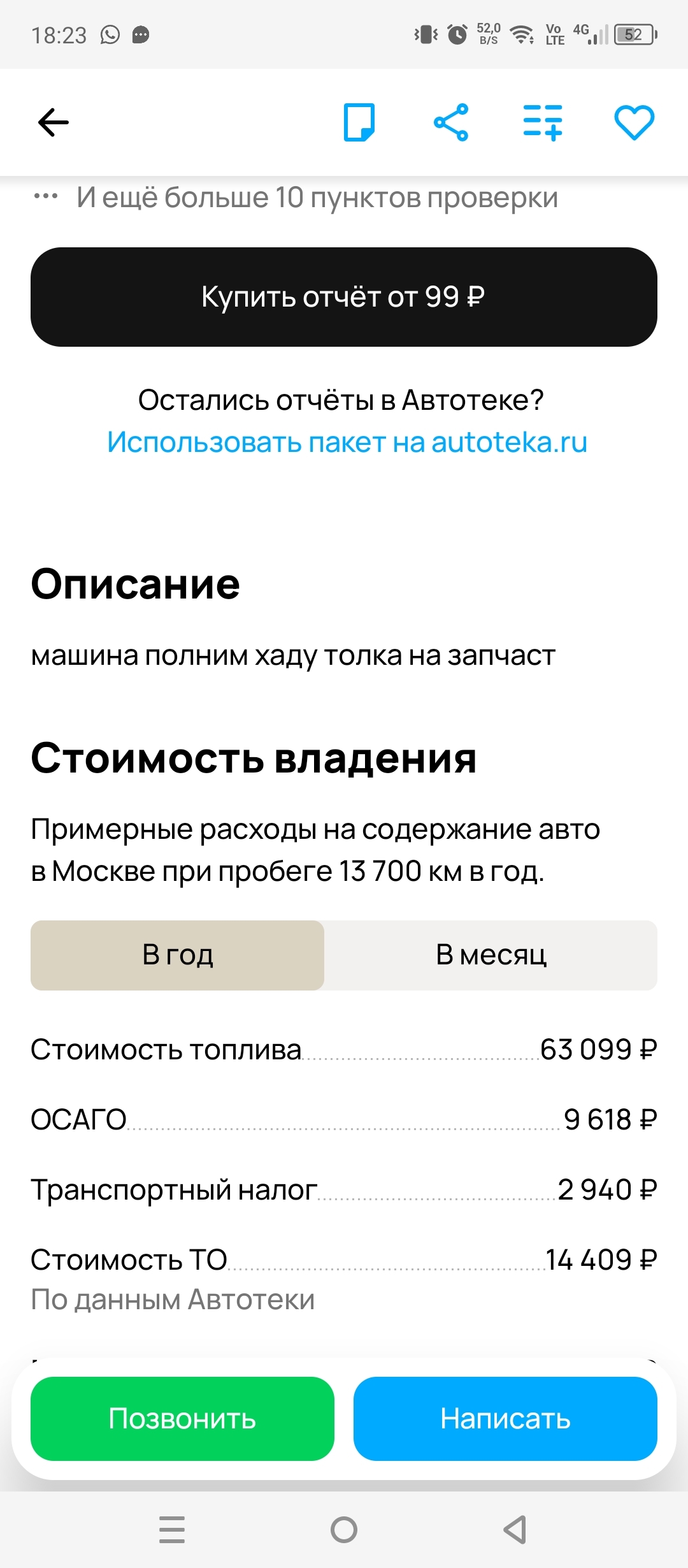Switch to the В месяц tab
This screenshot has height=1568, width=688.
[491, 955]
